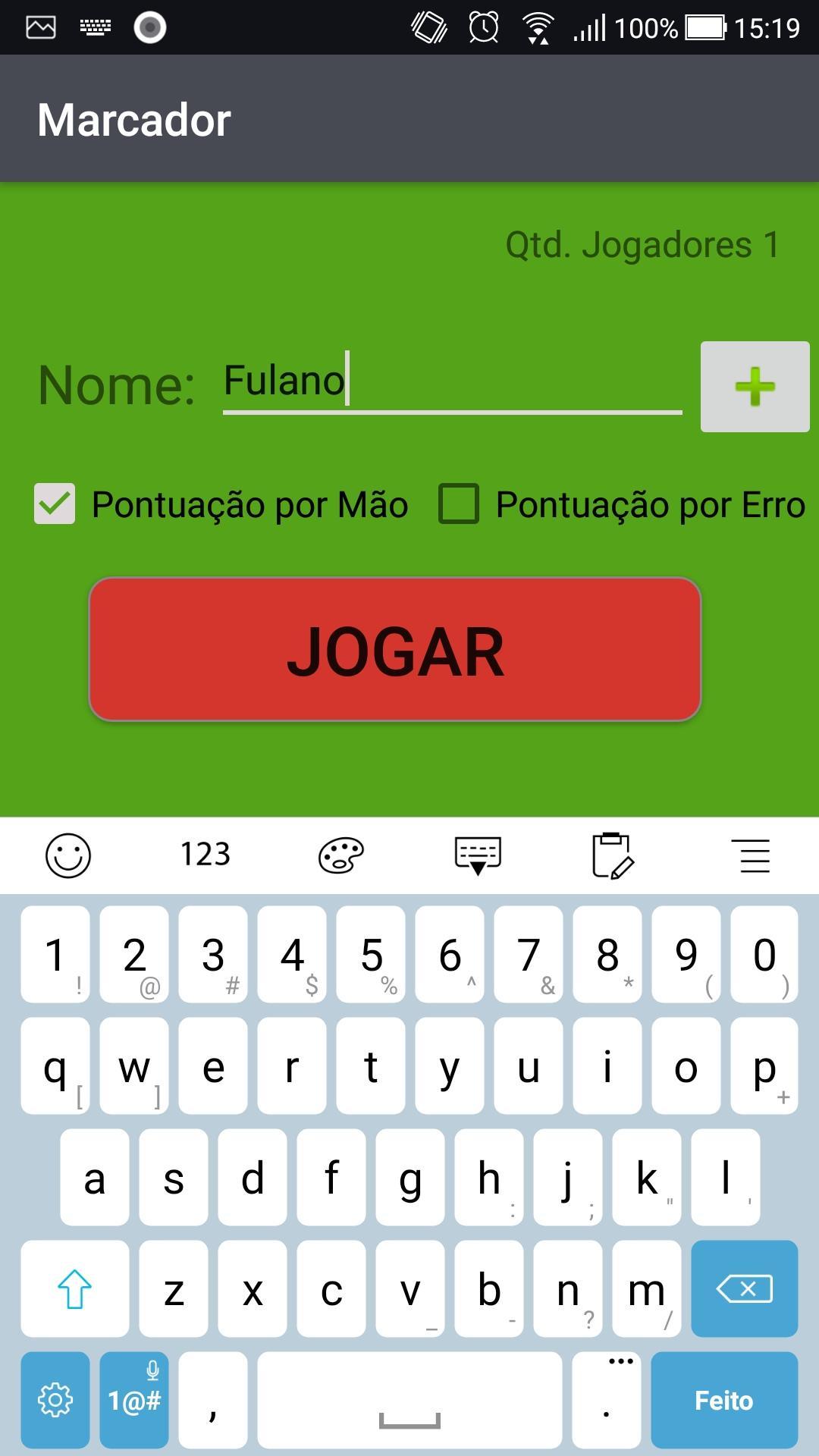Open the keyboard theme palette

340,855
